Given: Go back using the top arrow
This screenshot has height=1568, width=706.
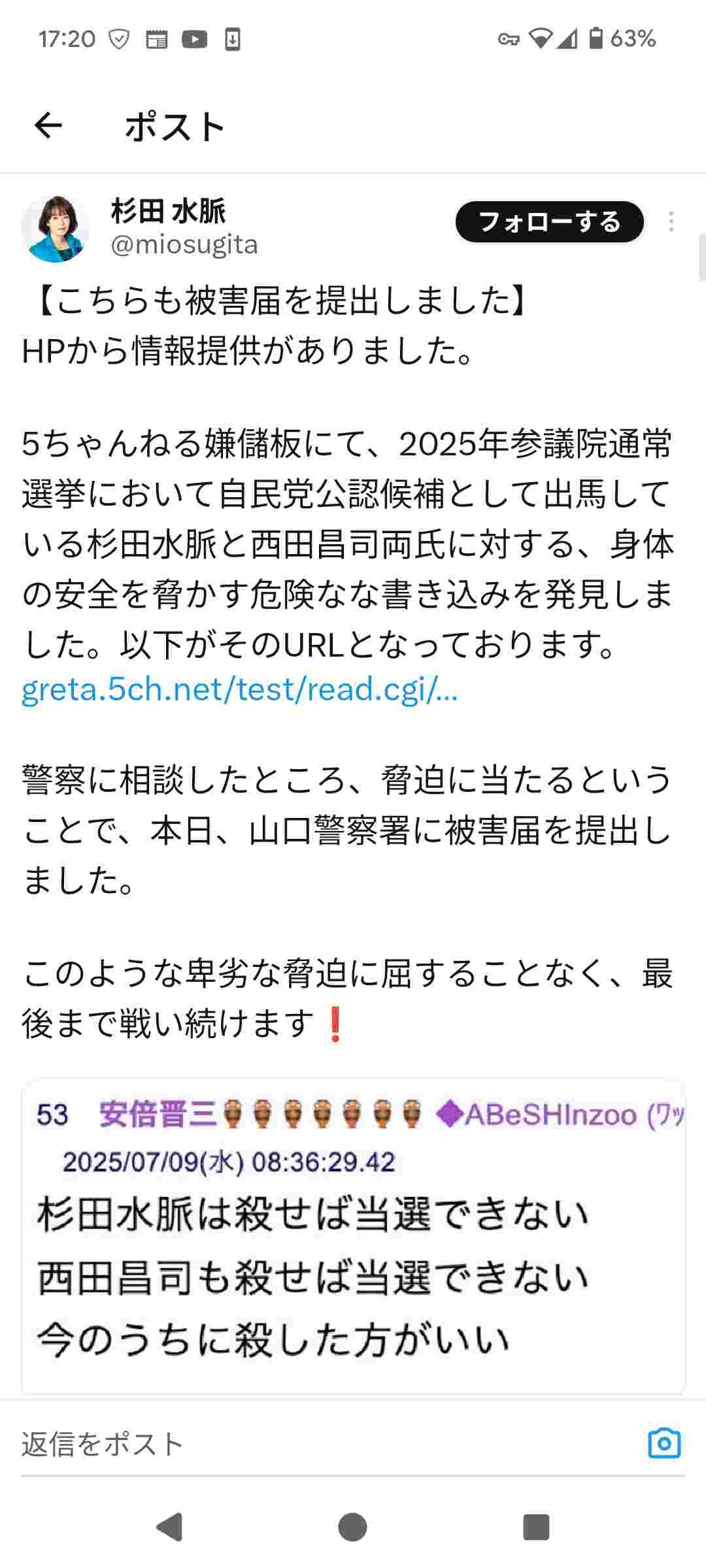Looking at the screenshot, I should (x=48, y=126).
